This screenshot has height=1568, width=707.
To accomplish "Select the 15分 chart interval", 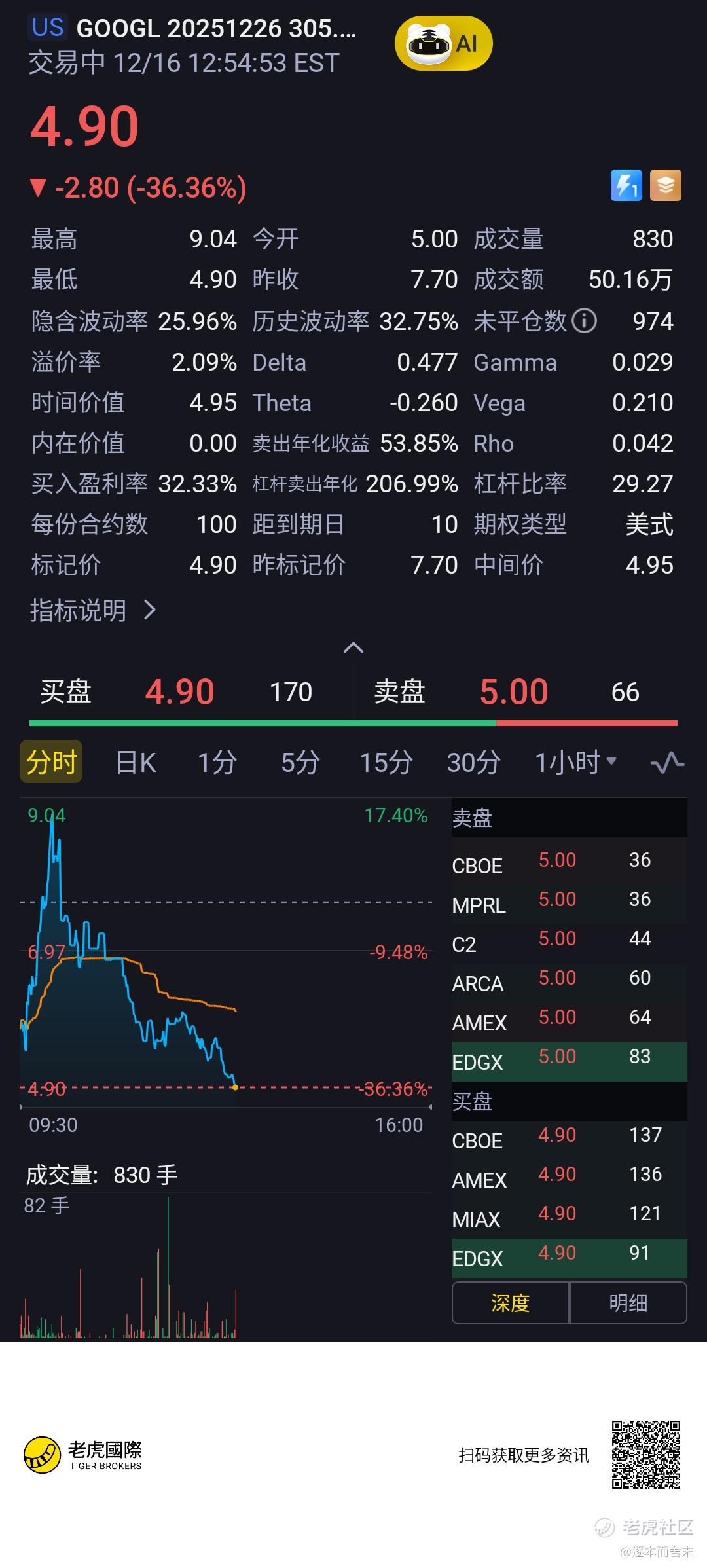I will [x=386, y=762].
